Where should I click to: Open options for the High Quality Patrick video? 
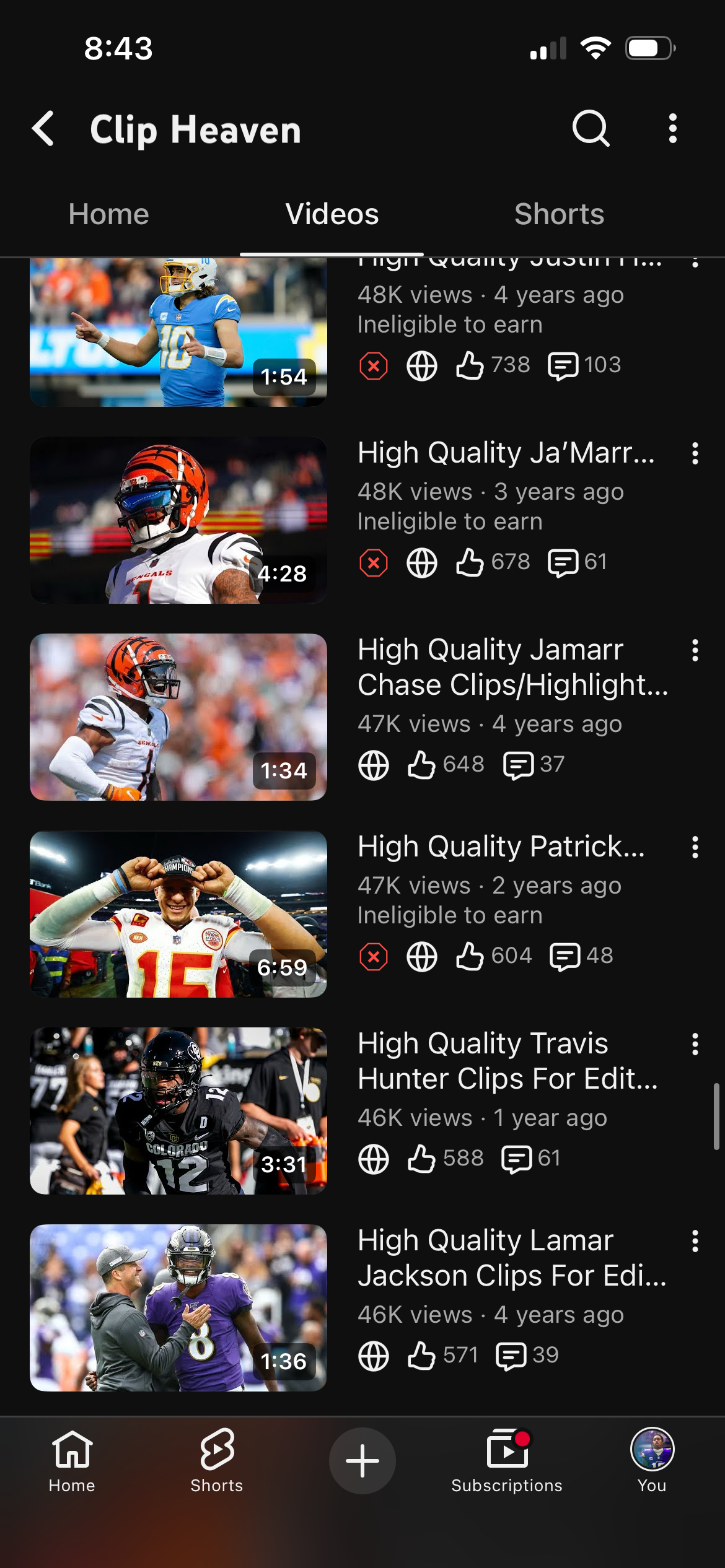(x=695, y=847)
